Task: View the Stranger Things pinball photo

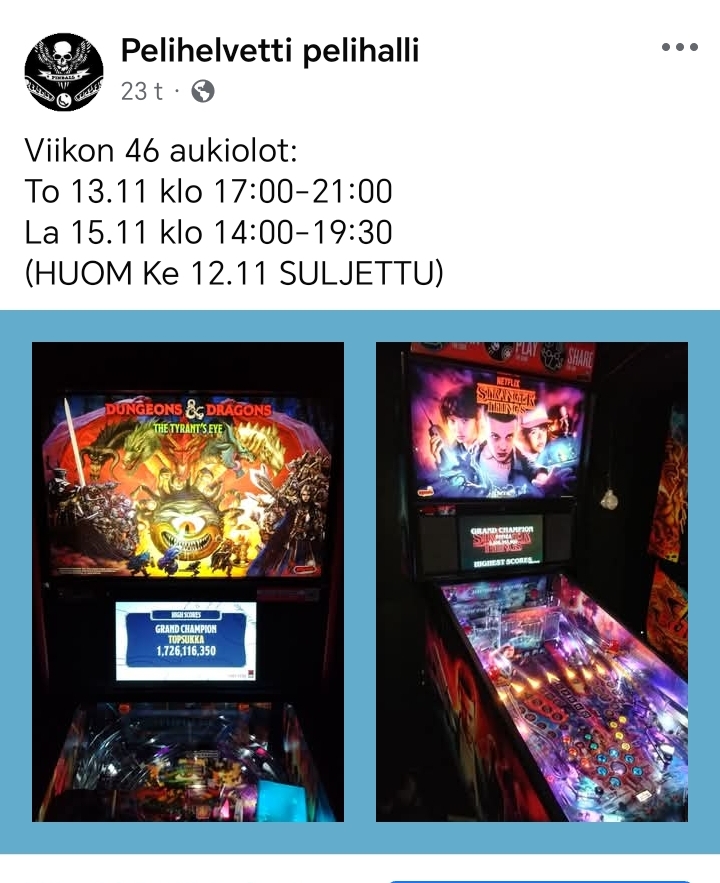Action: [x=532, y=581]
